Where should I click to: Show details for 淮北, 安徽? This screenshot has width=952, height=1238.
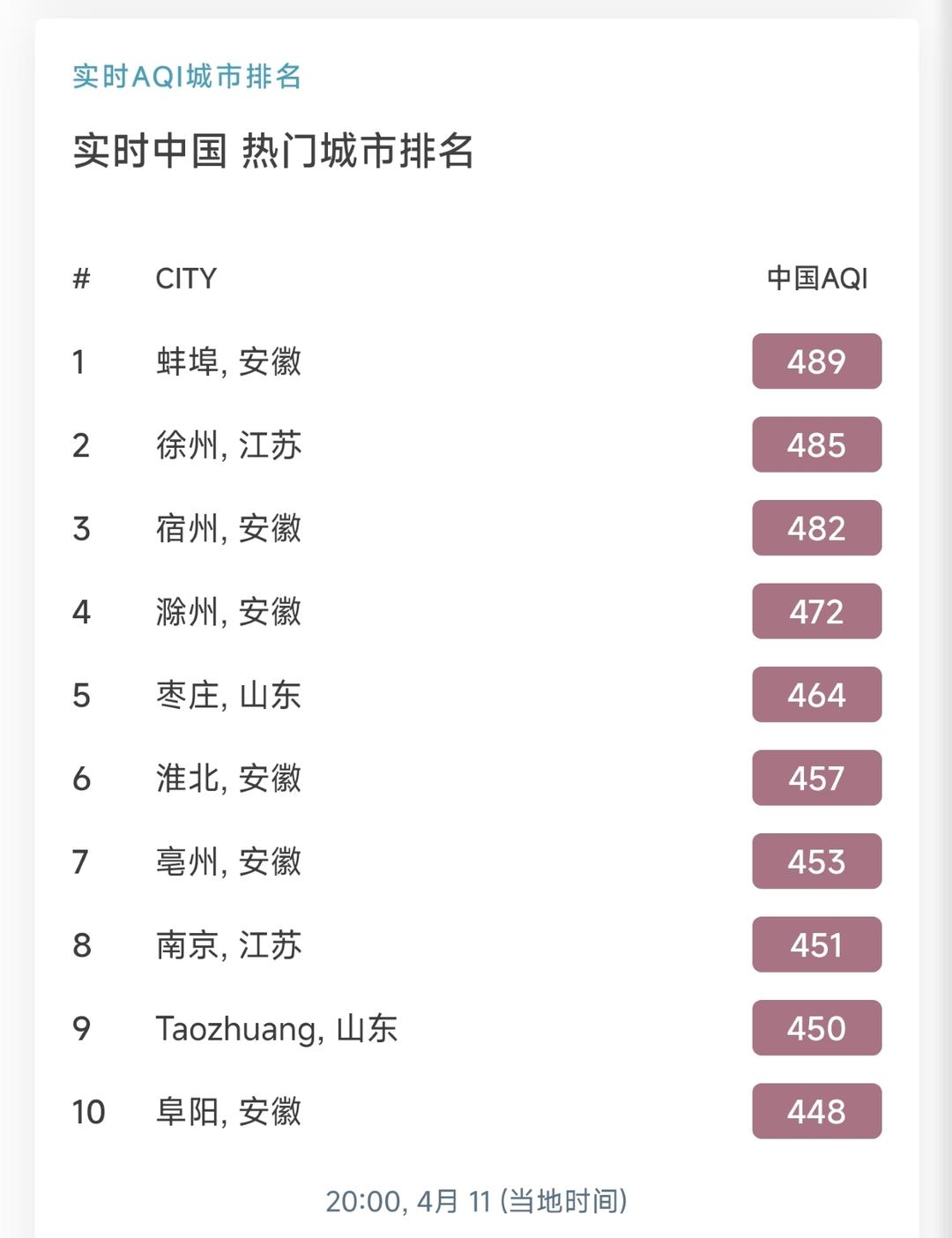[228, 779]
